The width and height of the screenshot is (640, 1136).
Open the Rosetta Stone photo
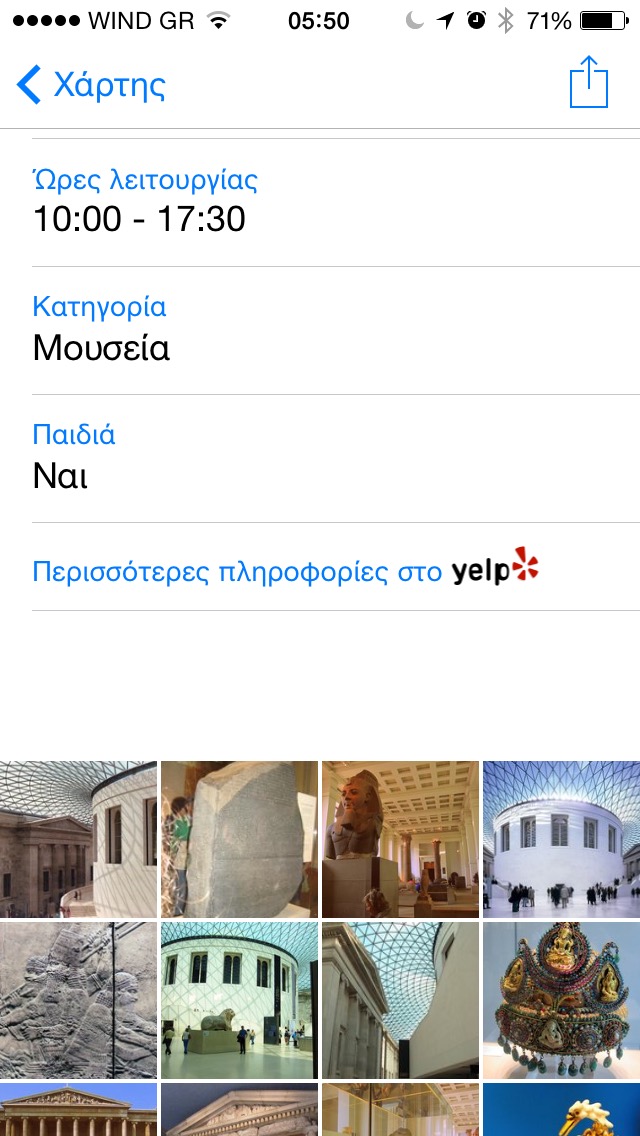239,839
